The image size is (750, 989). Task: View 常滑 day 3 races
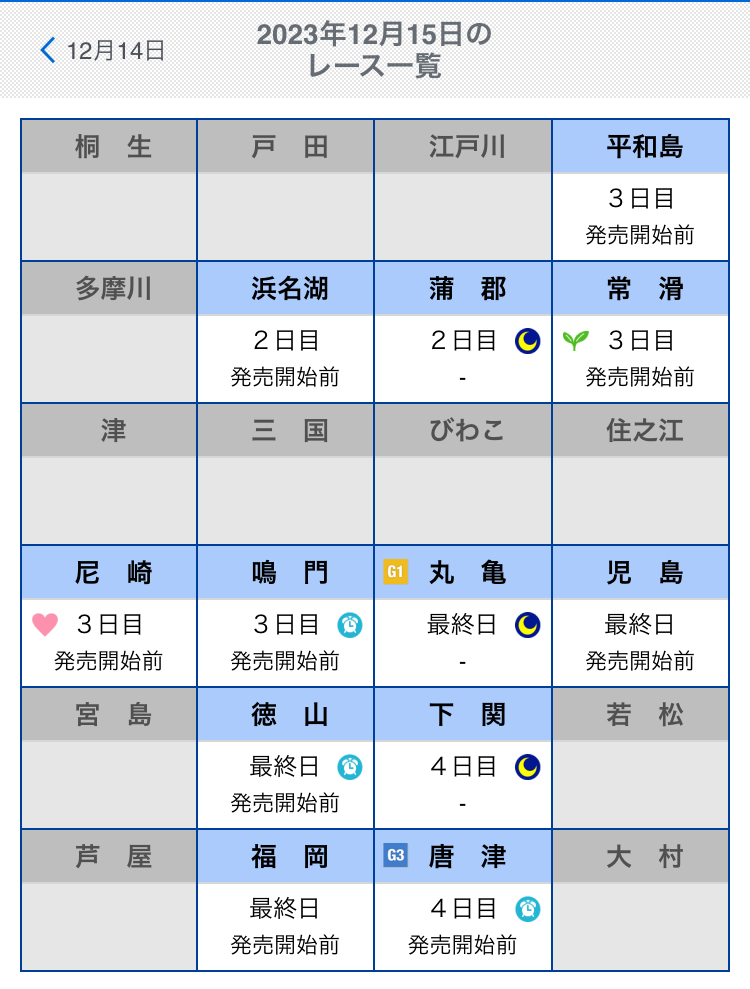pyautogui.click(x=640, y=333)
